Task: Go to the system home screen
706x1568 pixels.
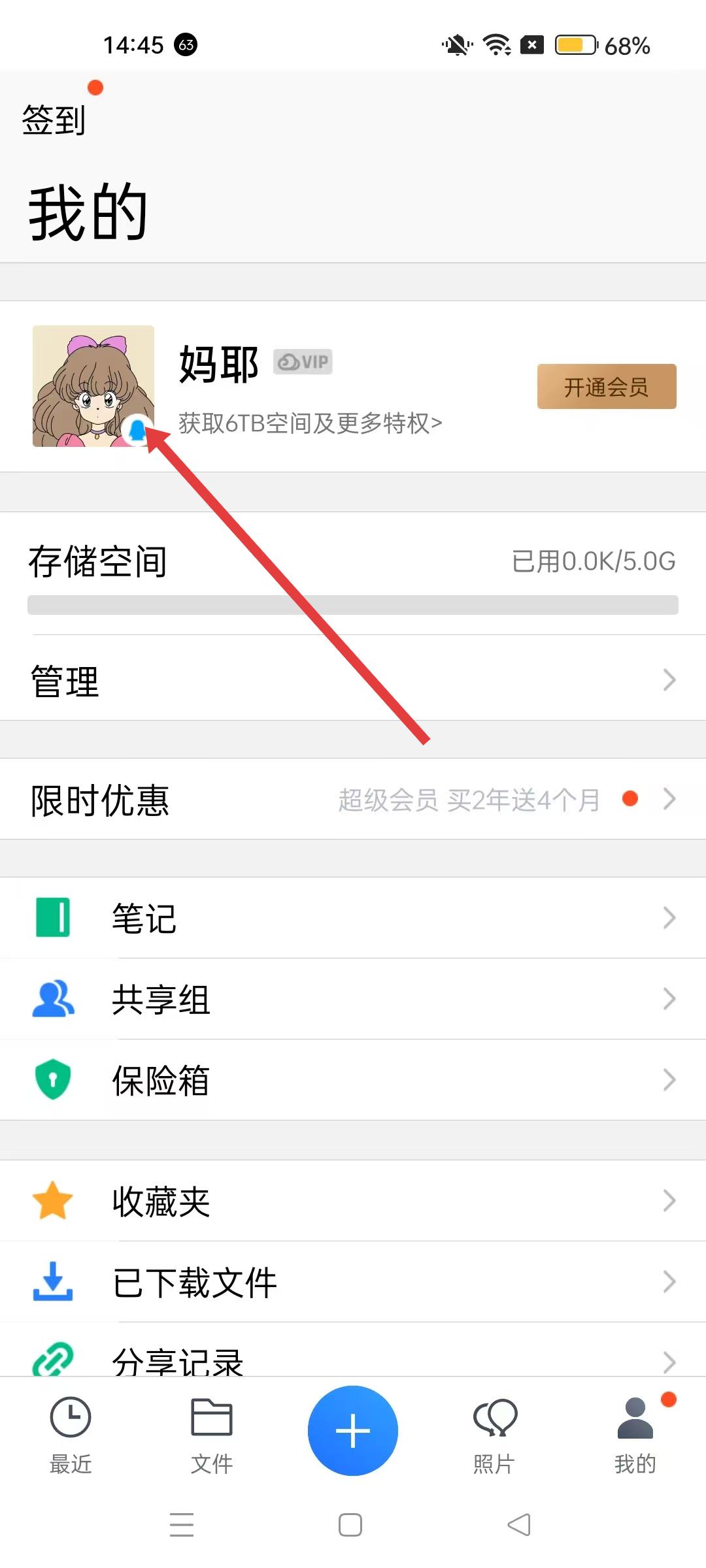Action: pyautogui.click(x=350, y=1525)
